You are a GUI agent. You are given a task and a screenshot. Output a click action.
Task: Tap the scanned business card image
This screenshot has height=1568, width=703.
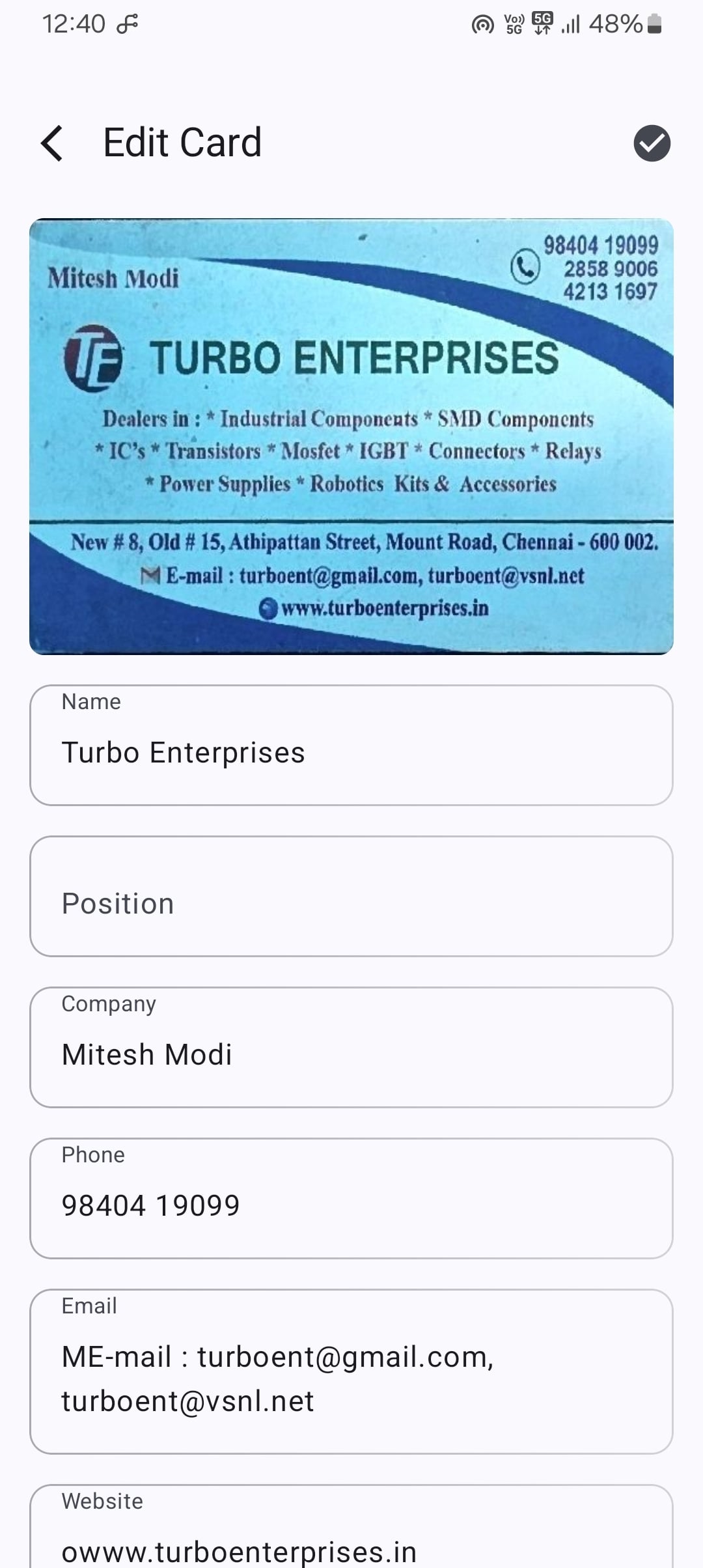[351, 436]
